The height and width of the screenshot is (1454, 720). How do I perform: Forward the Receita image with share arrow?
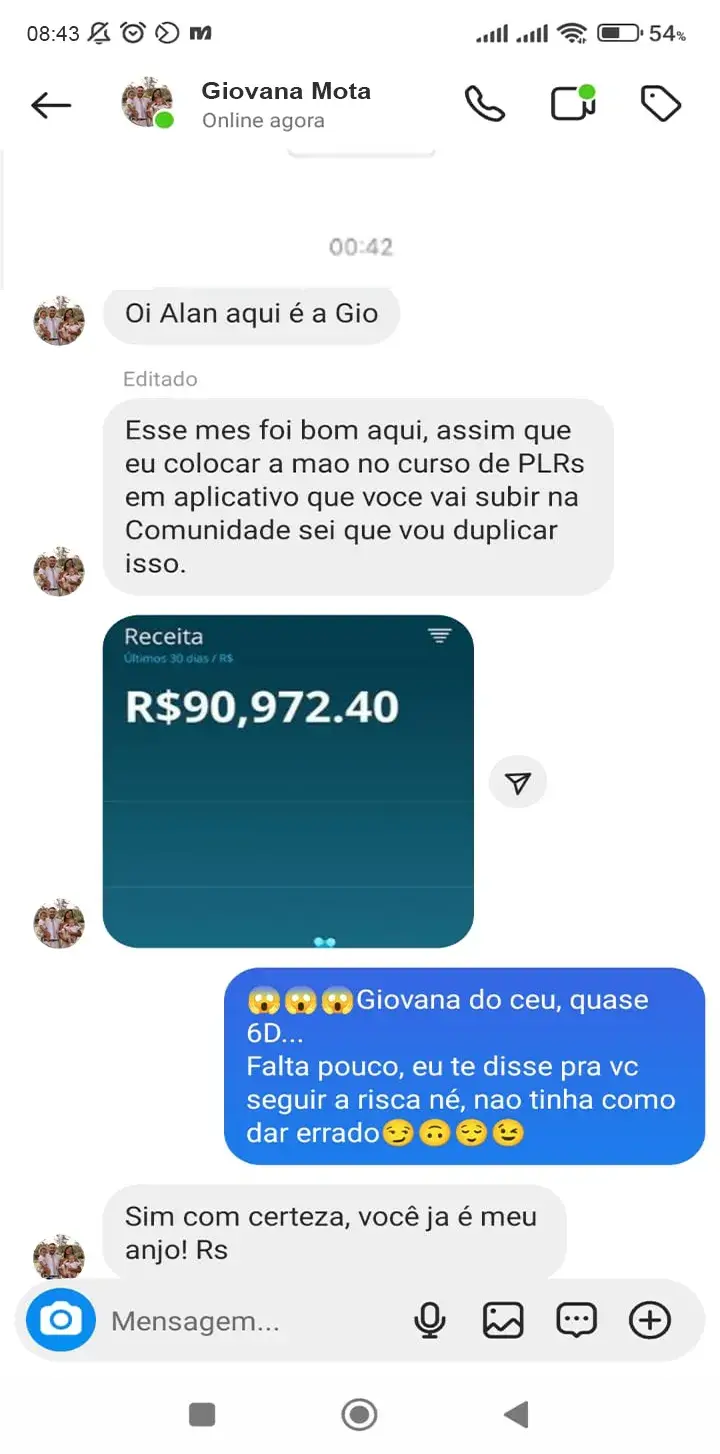point(518,783)
